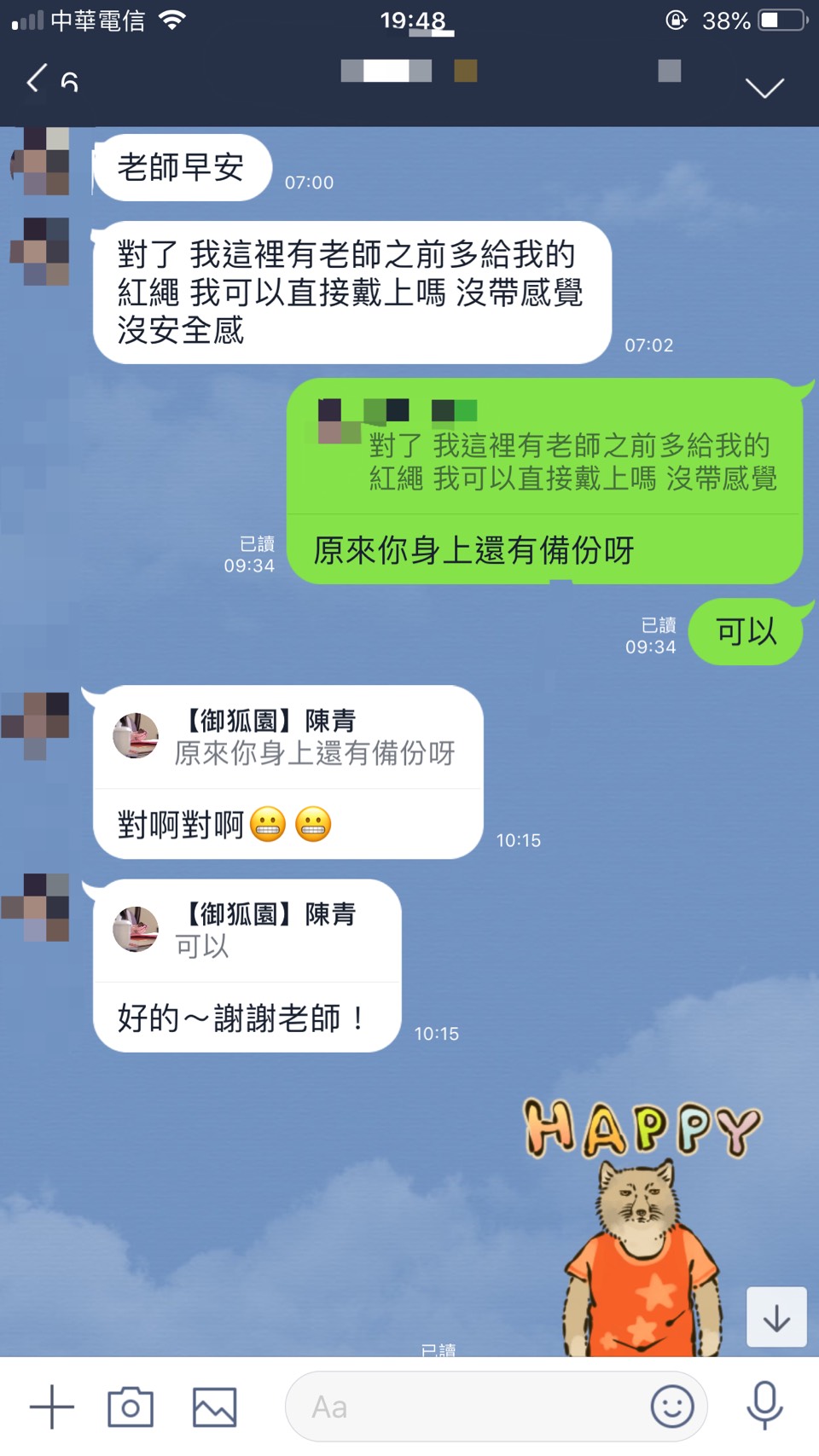Expand the chat menu chevron

[764, 87]
